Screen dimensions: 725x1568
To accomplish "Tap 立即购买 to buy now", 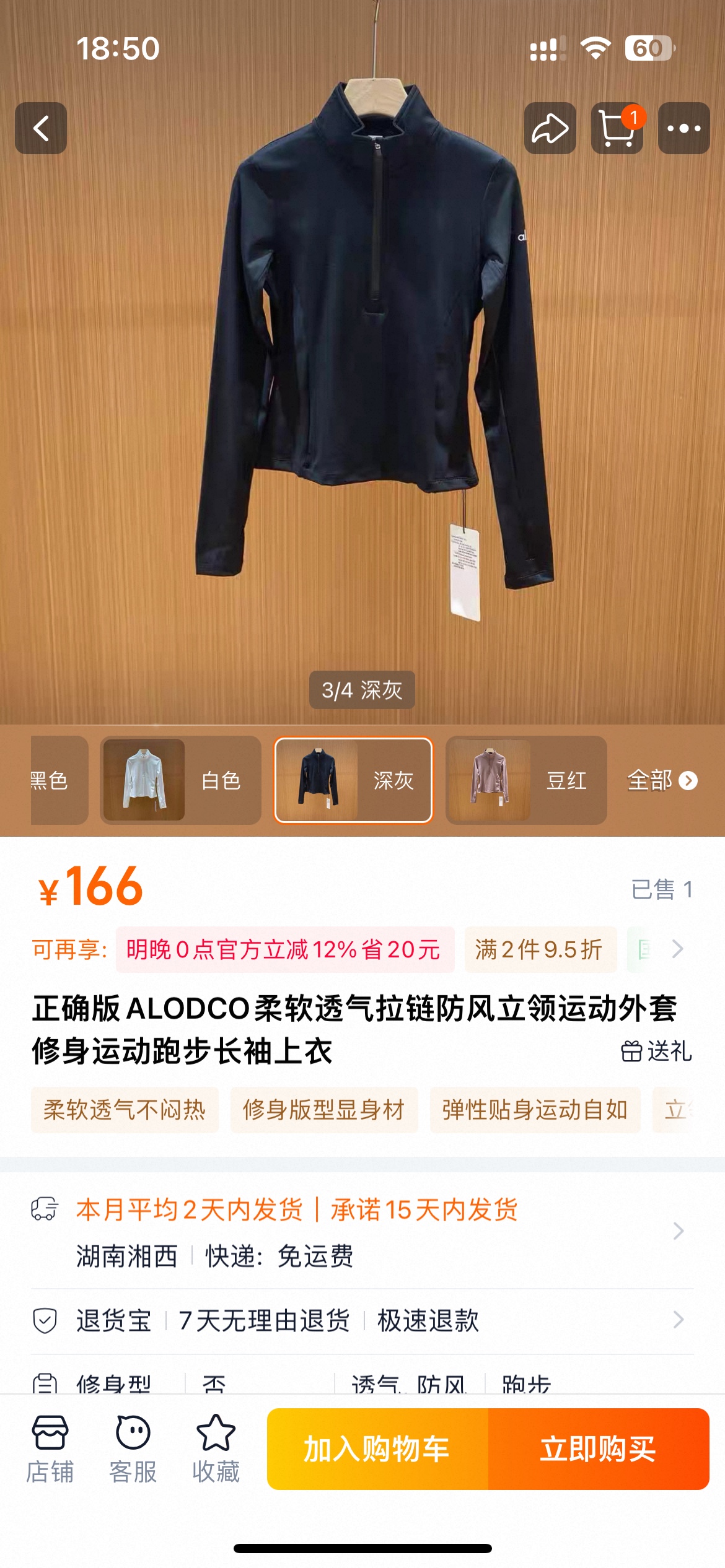I will pos(599,1449).
